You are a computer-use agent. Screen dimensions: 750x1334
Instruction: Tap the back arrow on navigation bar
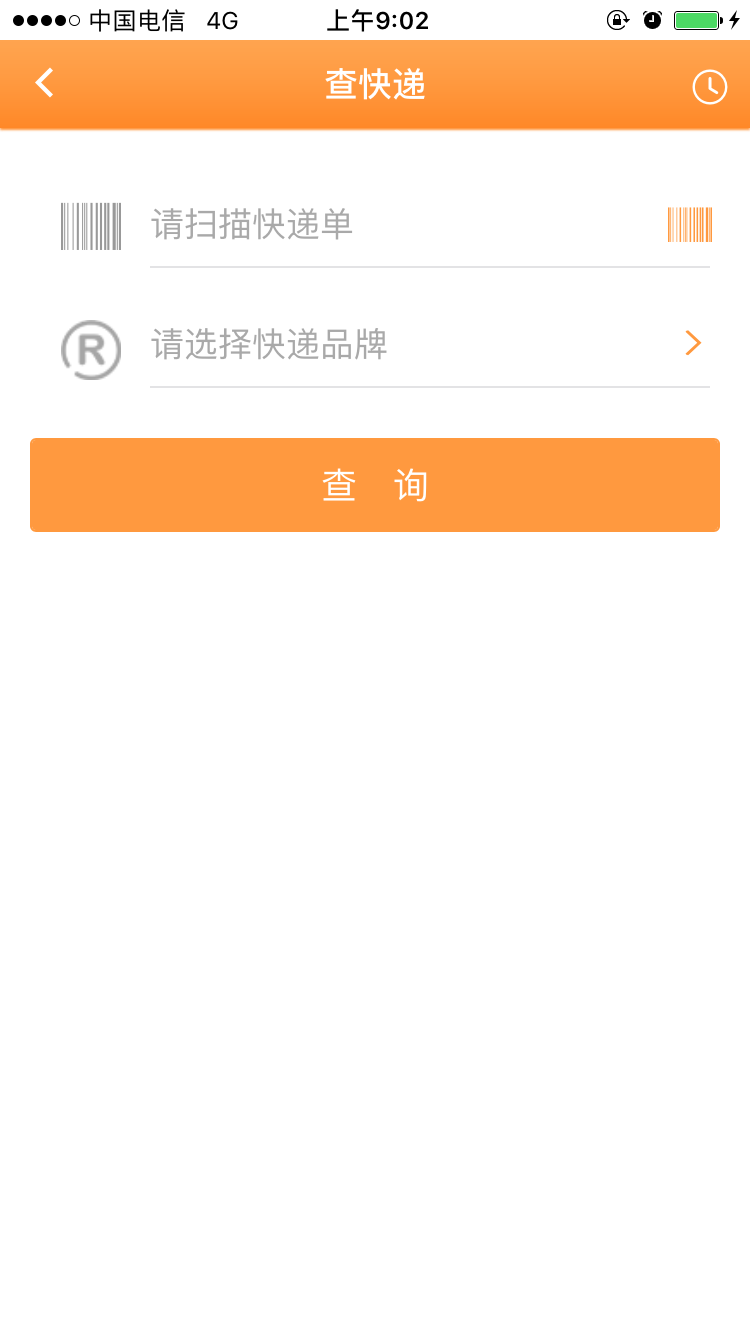(43, 83)
